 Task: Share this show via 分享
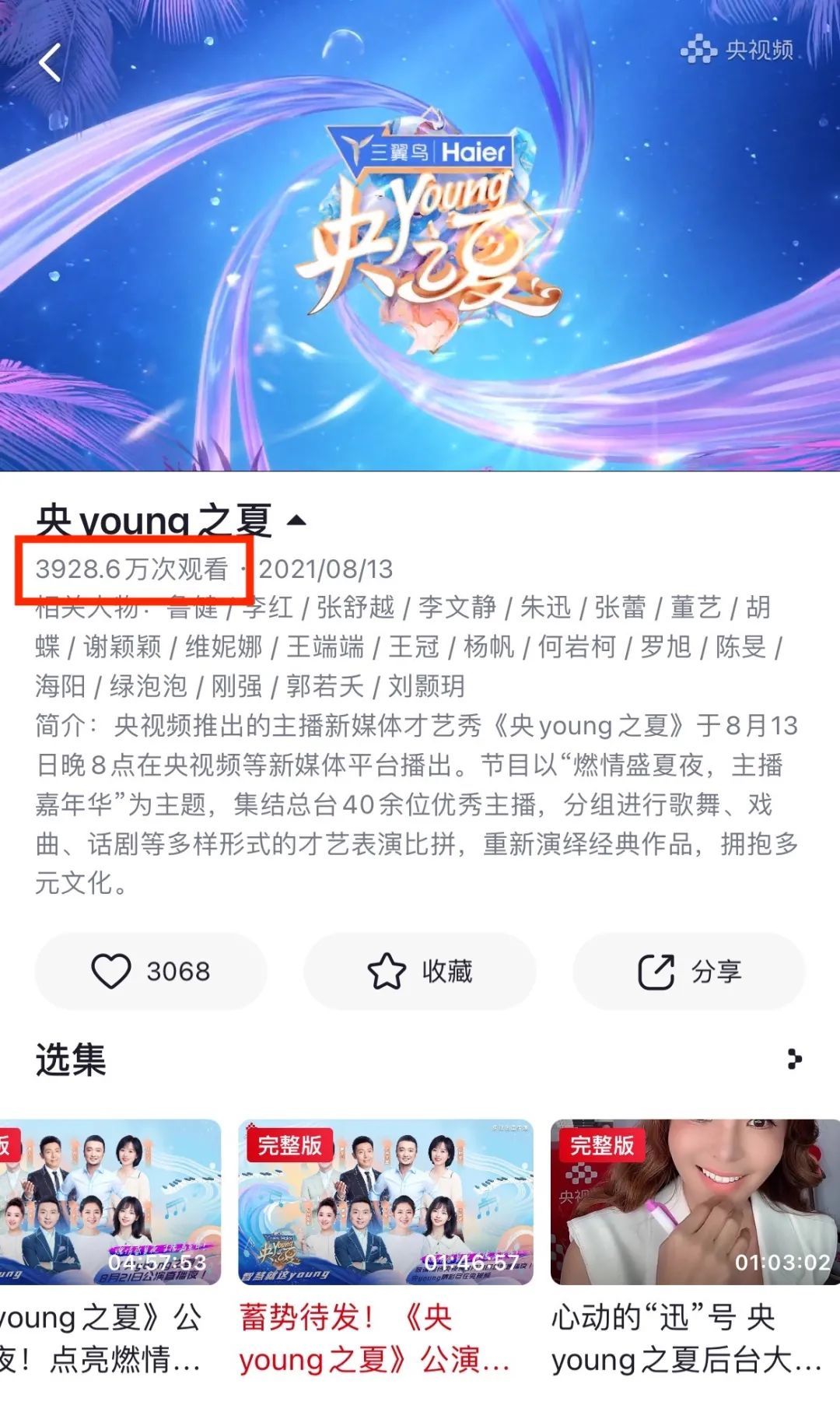(688, 971)
